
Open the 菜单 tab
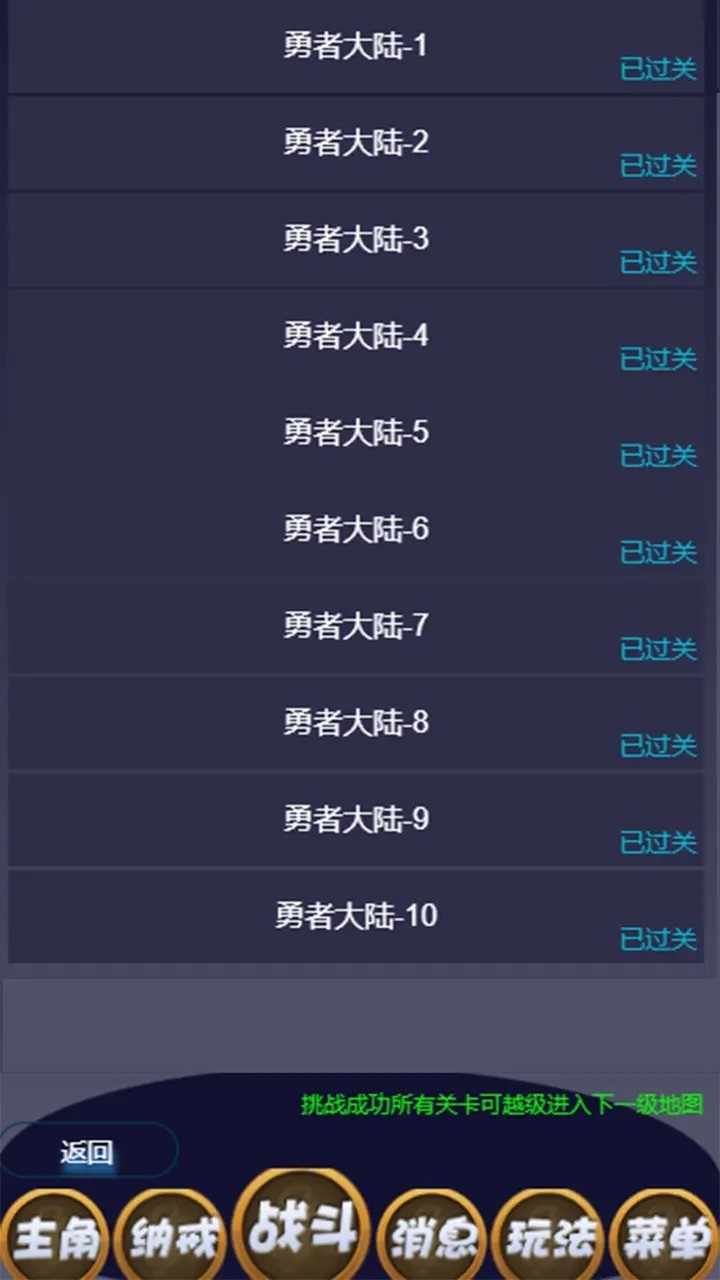[x=664, y=1238]
